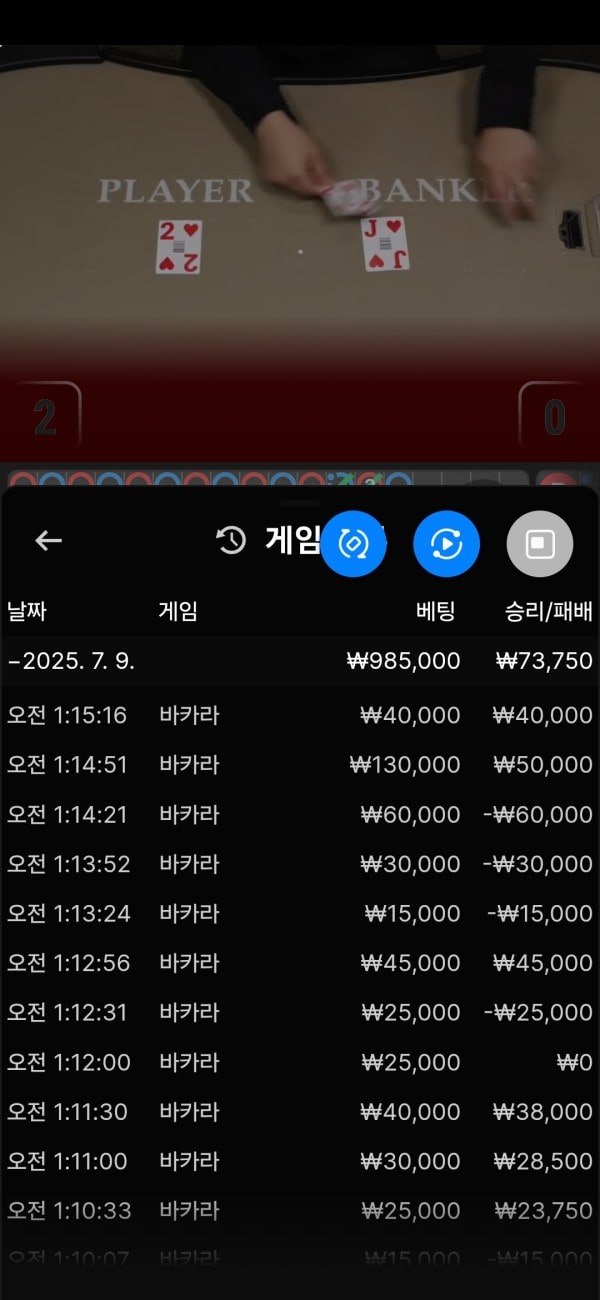Screen dimensions: 600x1300
Task: Open the 오전 1:14:51 바카라 record
Action: tap(300, 765)
